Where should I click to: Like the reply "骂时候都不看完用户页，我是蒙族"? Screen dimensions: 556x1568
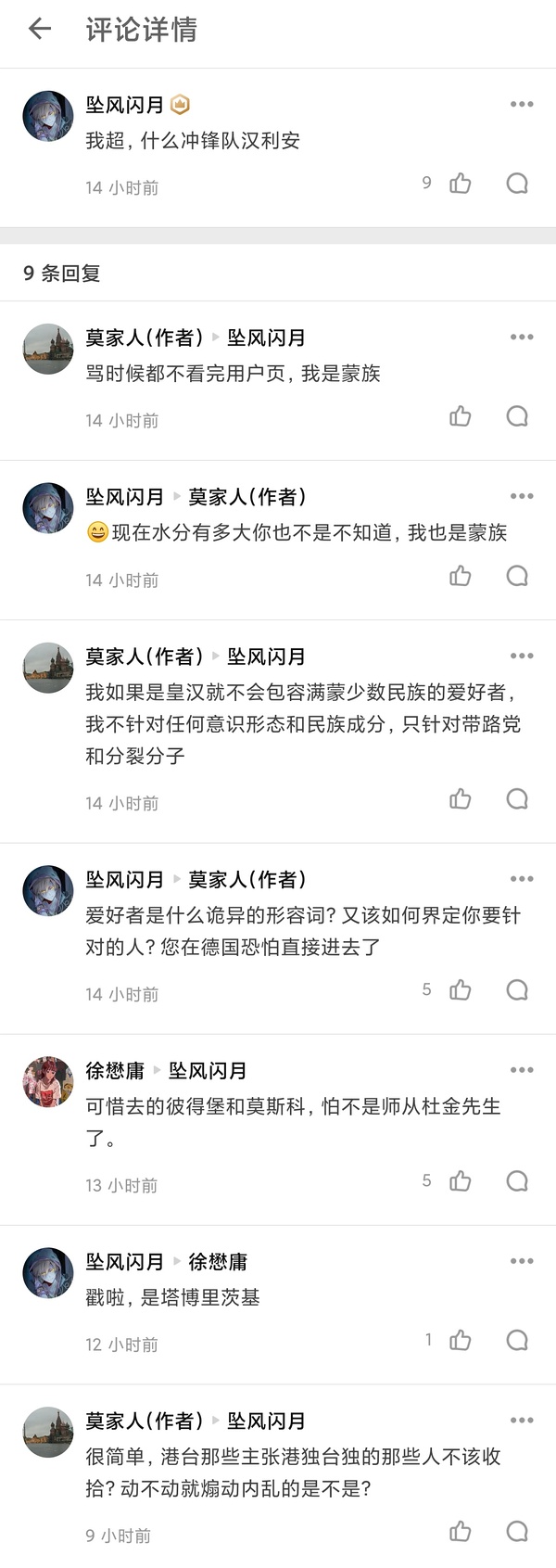point(461,416)
